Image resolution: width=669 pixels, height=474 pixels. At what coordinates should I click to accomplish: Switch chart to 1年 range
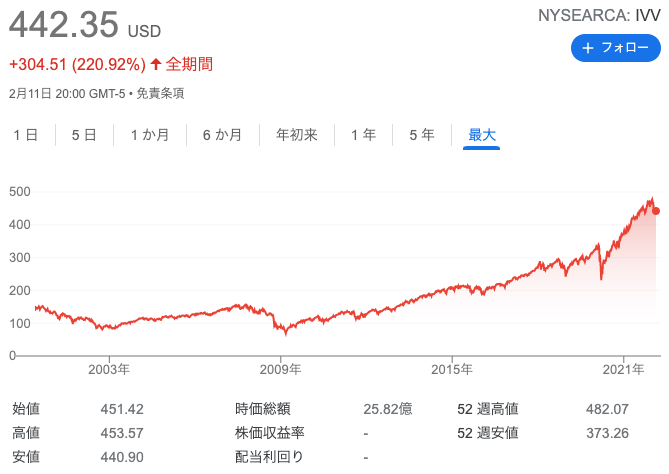pyautogui.click(x=363, y=135)
